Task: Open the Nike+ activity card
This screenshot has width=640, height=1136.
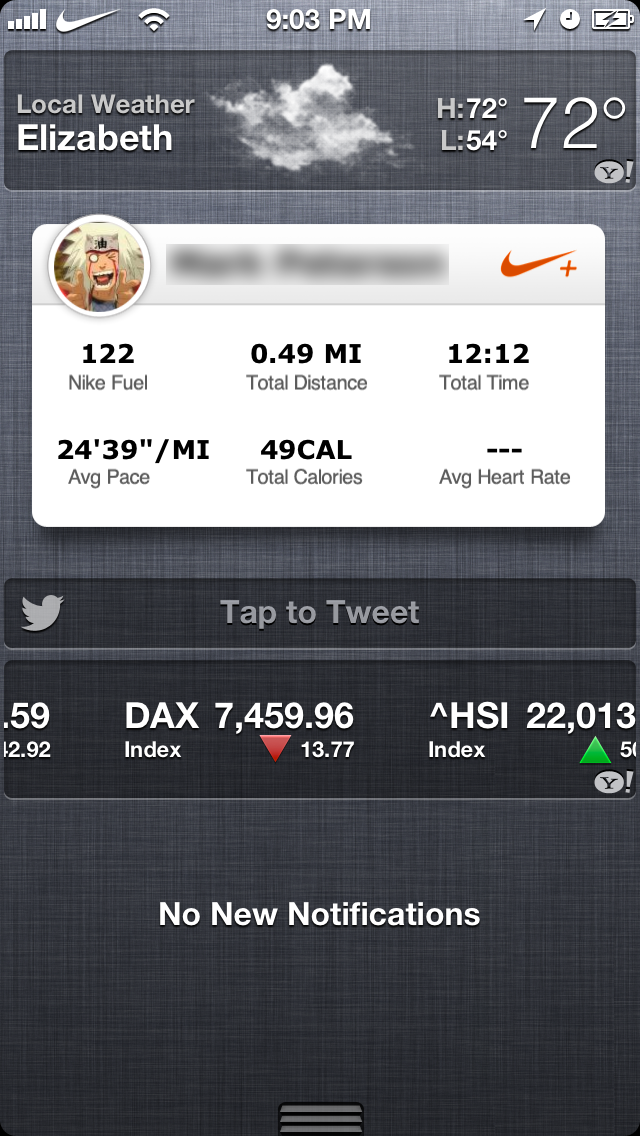Action: (x=318, y=375)
